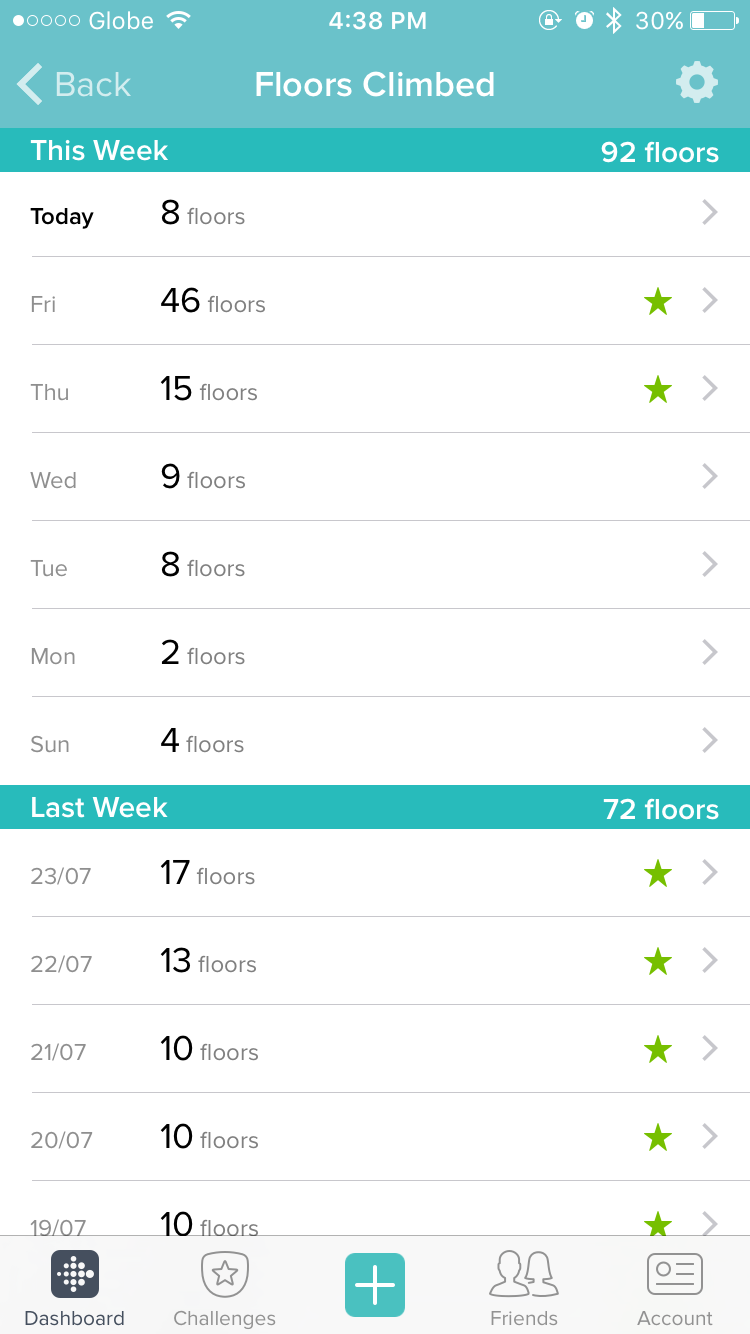Viewport: 750px width, 1334px height.
Task: Open Thursday's 15 floors entry
Action: coord(375,389)
